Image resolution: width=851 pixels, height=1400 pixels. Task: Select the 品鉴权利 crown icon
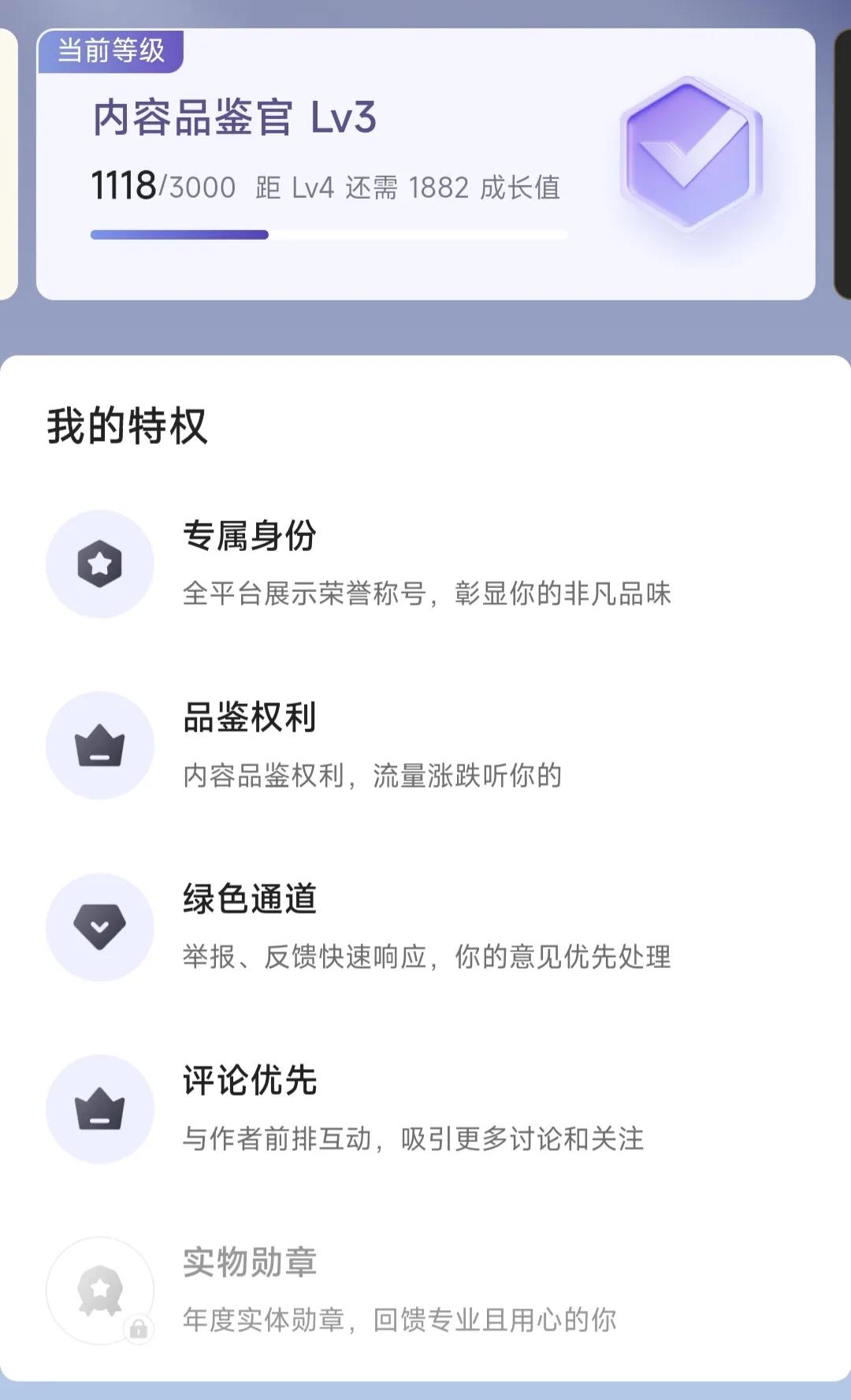[x=99, y=746]
